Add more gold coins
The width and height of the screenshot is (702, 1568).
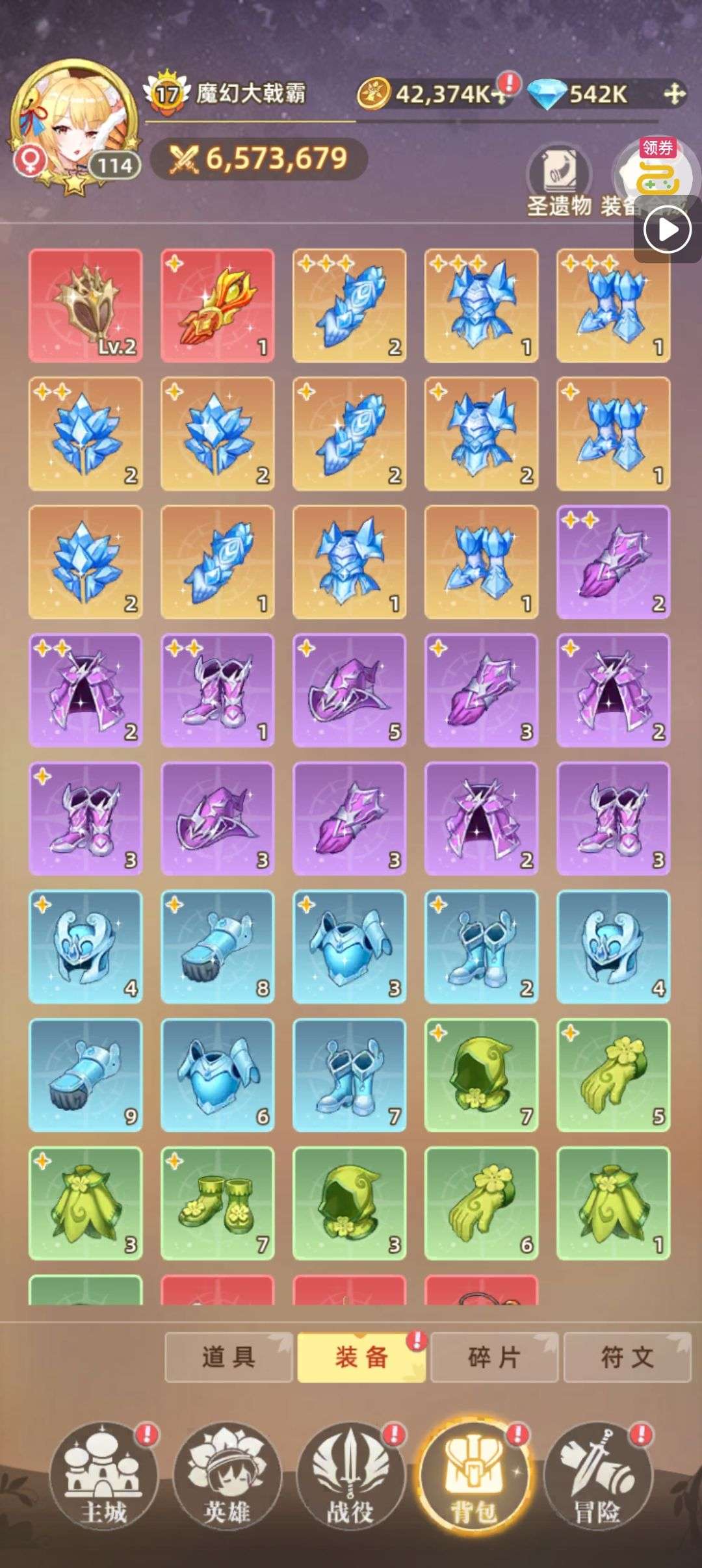click(x=499, y=95)
